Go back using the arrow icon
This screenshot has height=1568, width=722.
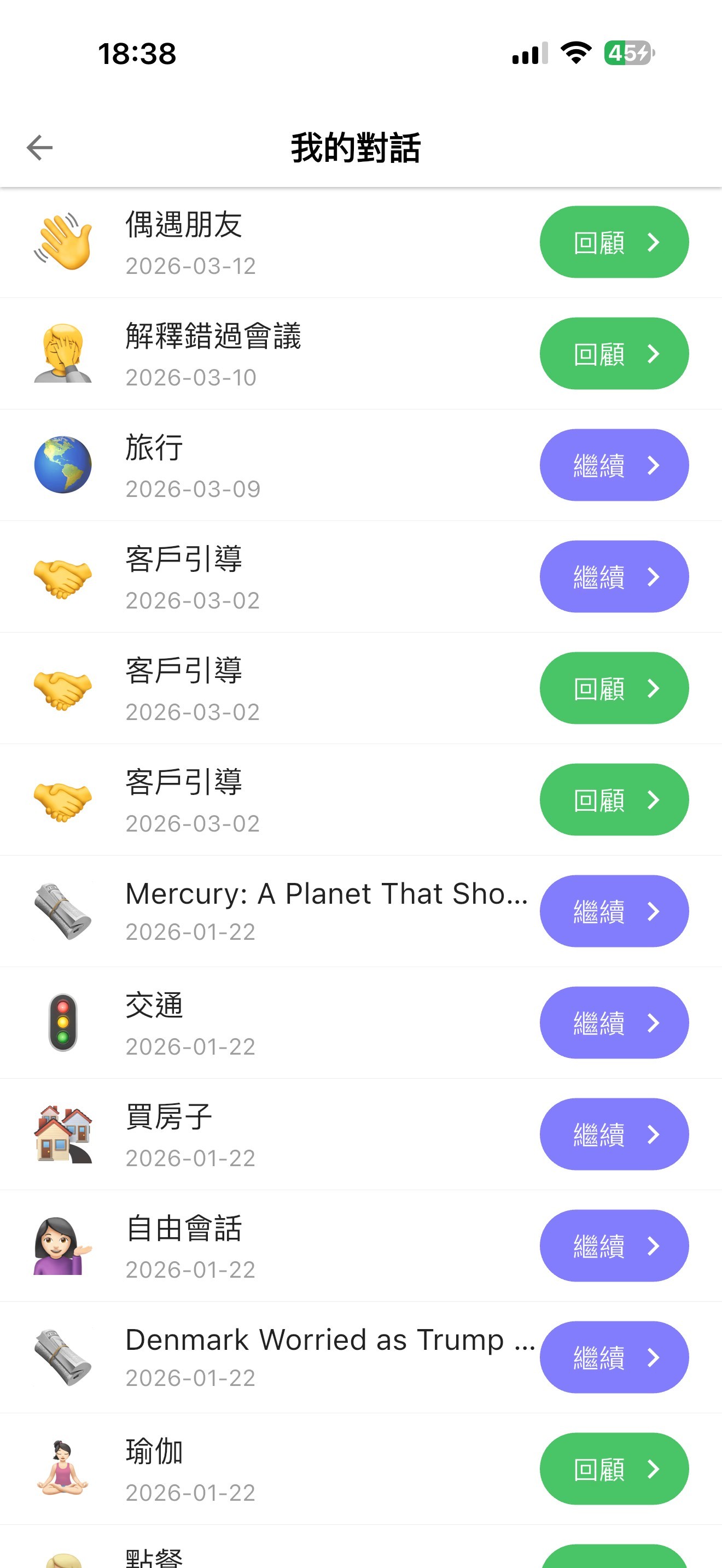(40, 147)
